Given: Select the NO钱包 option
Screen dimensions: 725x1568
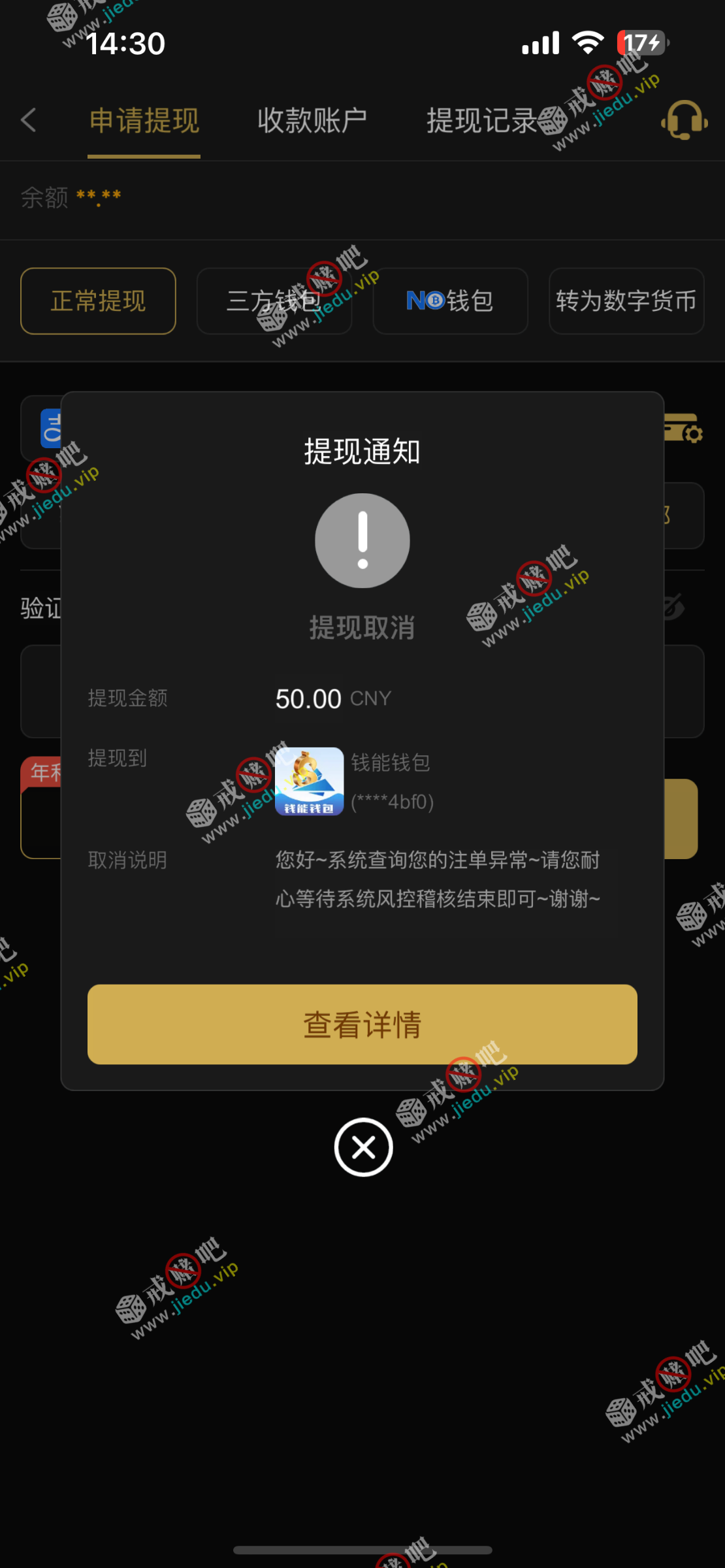Looking at the screenshot, I should coord(450,301).
